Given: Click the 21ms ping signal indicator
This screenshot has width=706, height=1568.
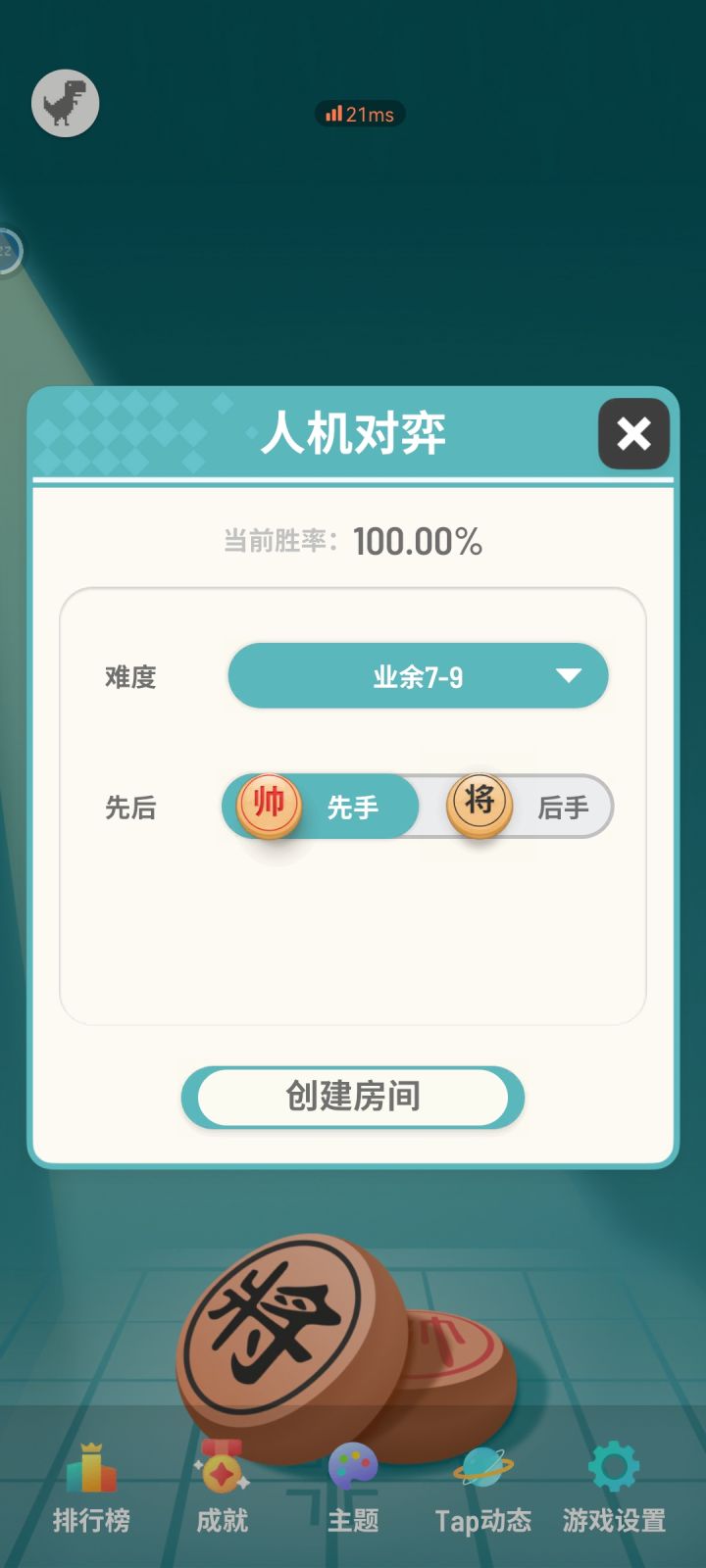Looking at the screenshot, I should tap(362, 114).
